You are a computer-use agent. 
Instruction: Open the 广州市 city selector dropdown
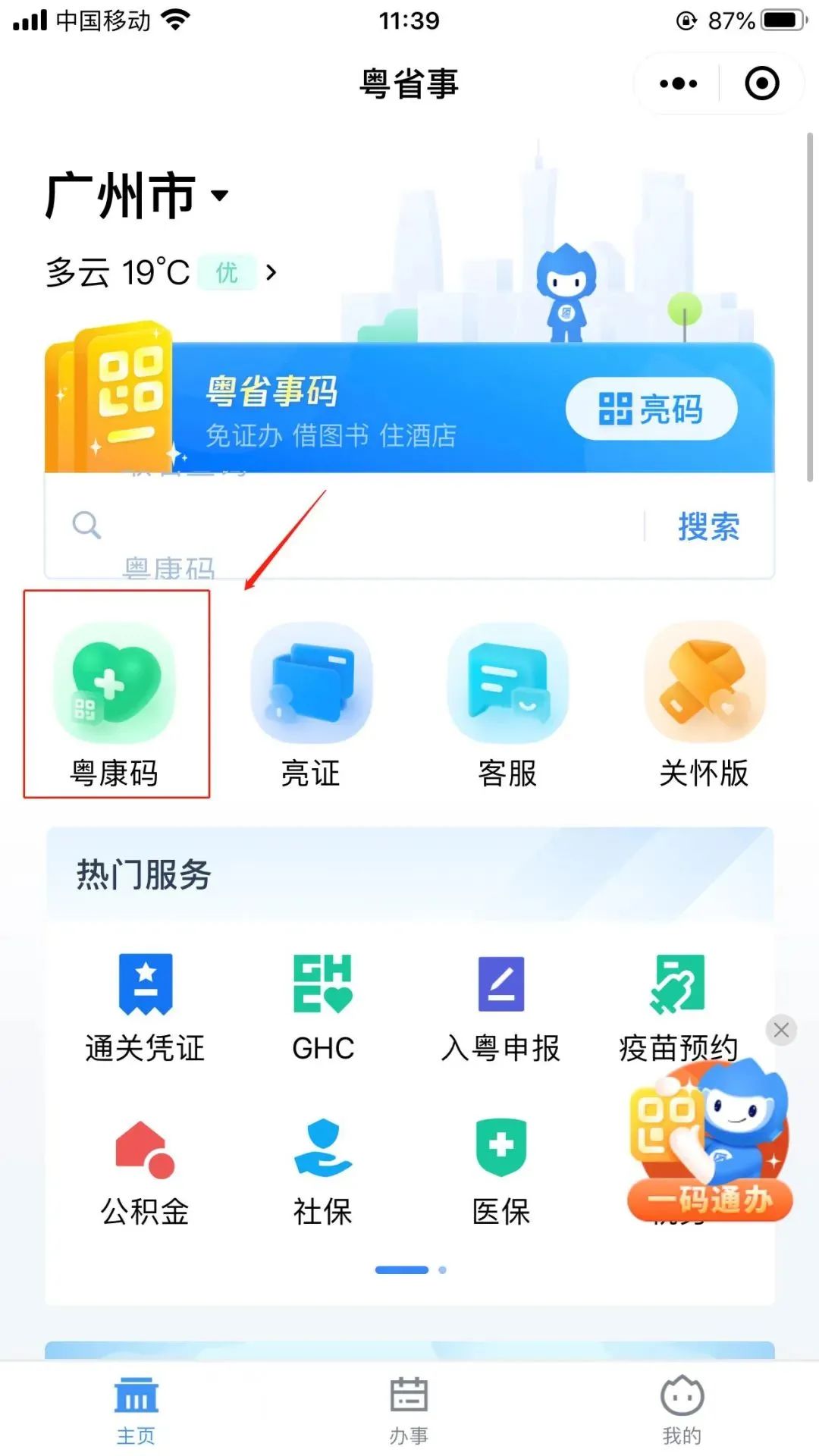coord(136,196)
